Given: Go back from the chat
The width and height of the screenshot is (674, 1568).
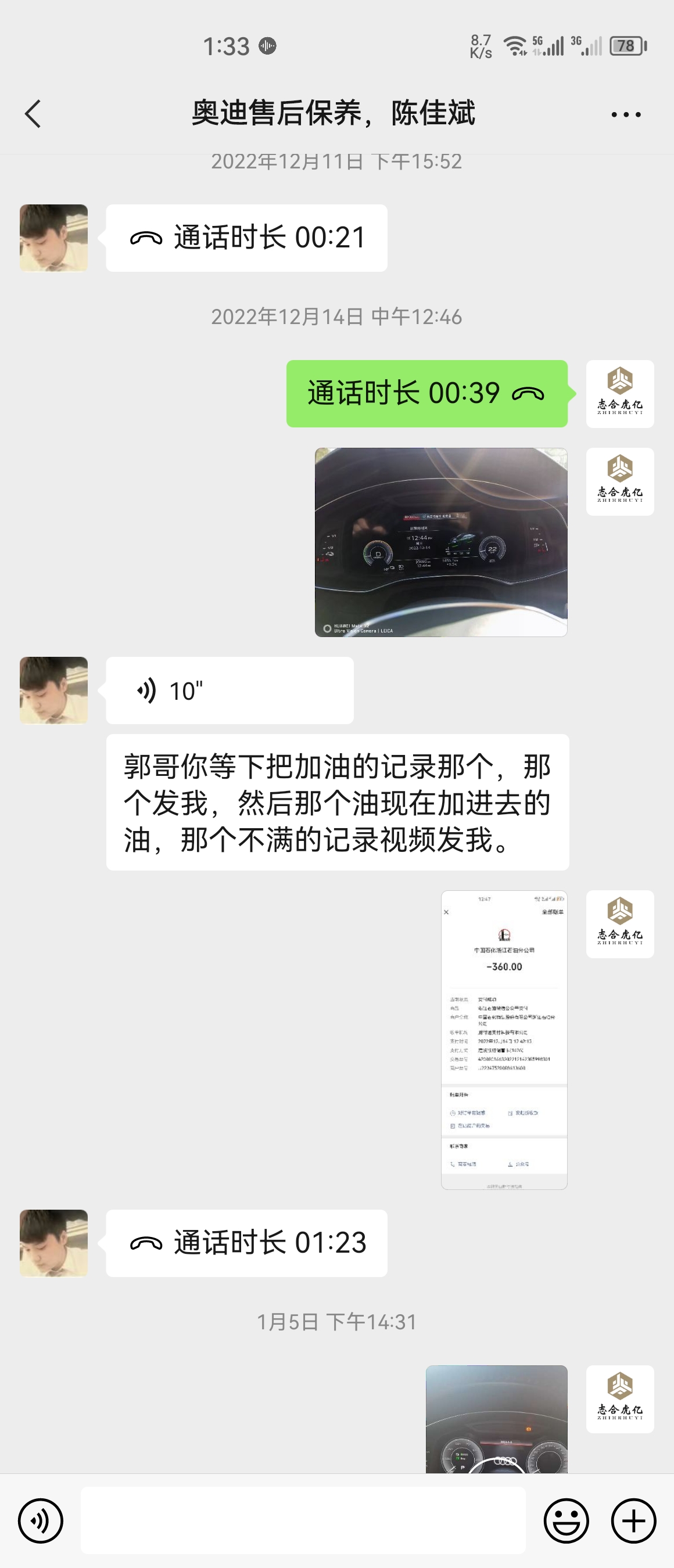Looking at the screenshot, I should click(33, 114).
